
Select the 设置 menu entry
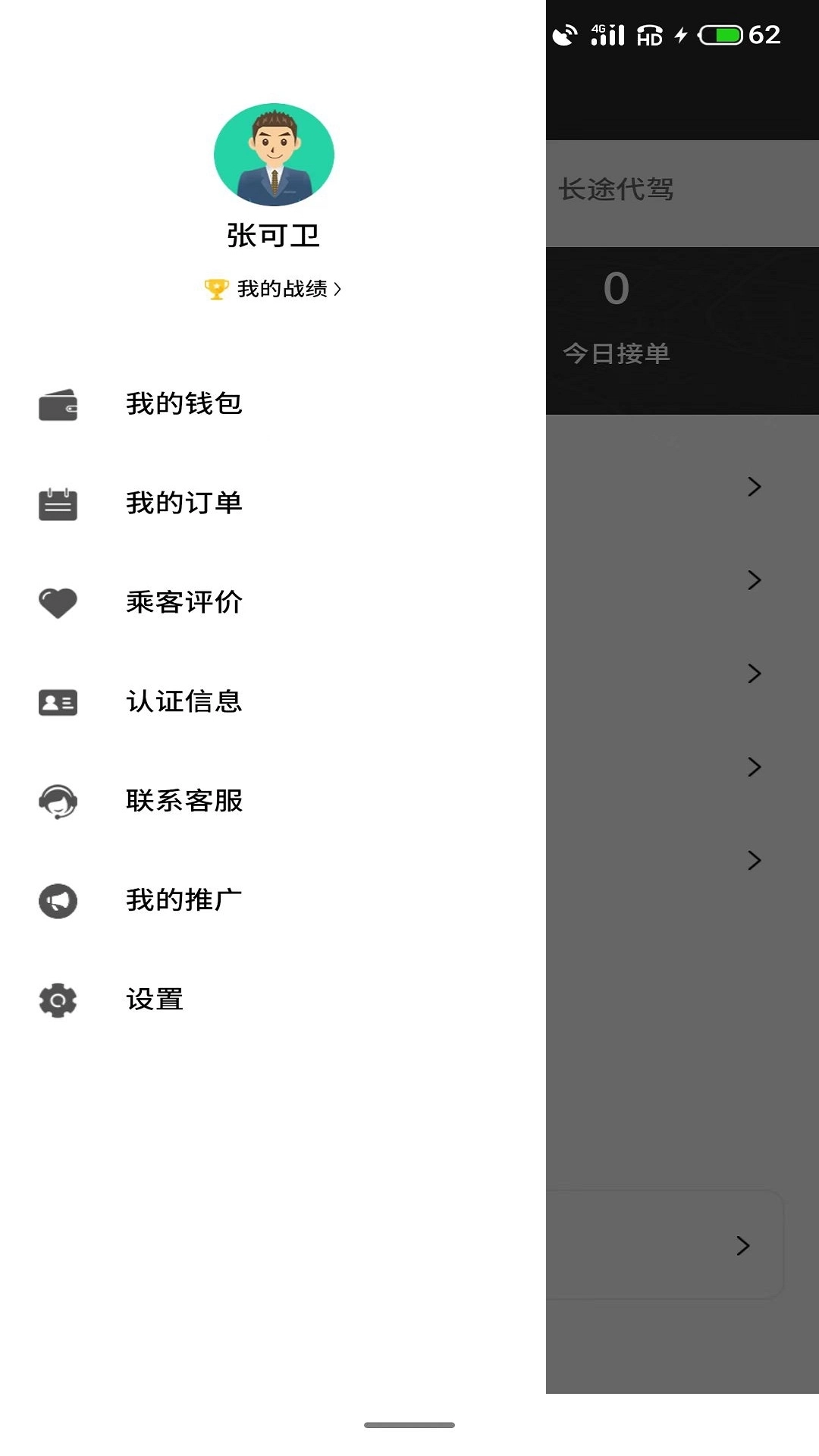[154, 1000]
